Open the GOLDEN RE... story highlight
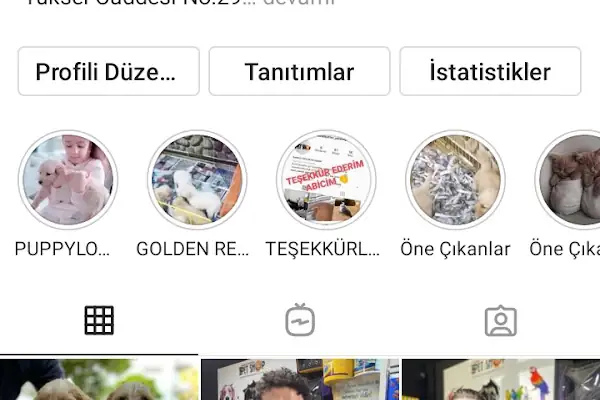The width and height of the screenshot is (600, 400). 197,181
